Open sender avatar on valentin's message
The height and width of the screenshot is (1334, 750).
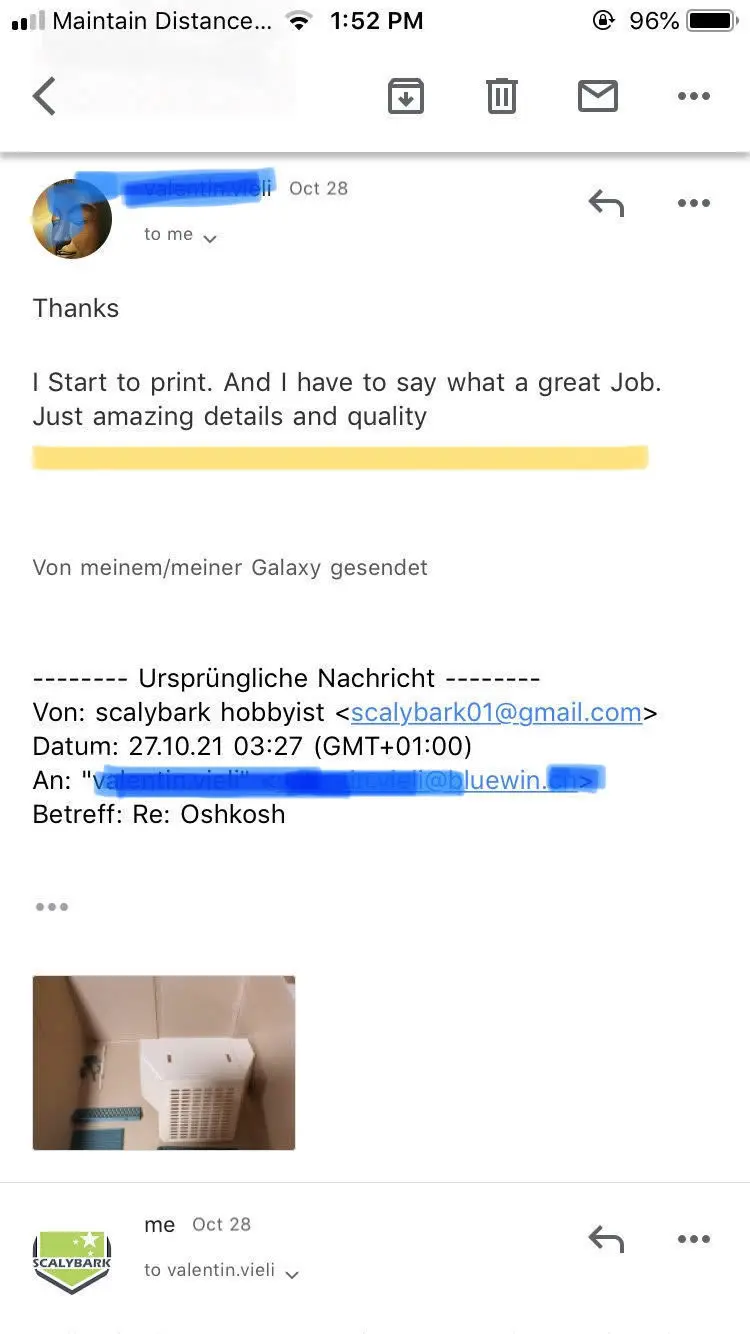(x=72, y=218)
